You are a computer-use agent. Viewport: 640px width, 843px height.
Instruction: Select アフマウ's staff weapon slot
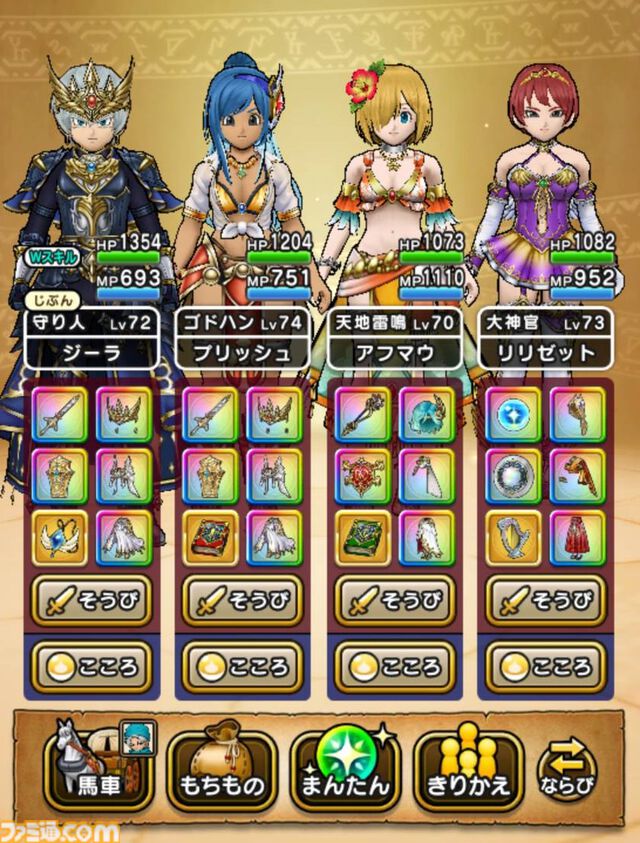tap(363, 413)
